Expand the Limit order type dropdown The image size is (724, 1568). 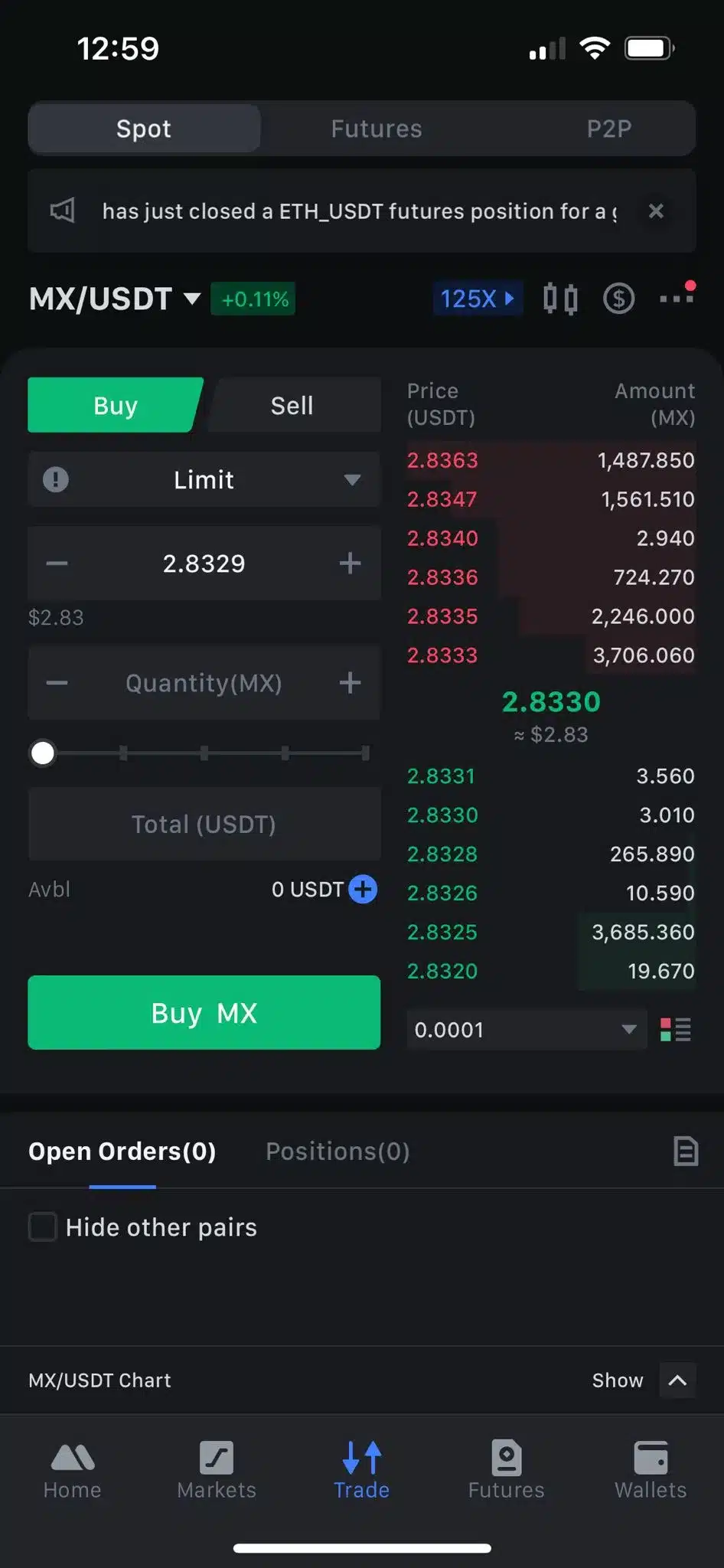(x=204, y=479)
